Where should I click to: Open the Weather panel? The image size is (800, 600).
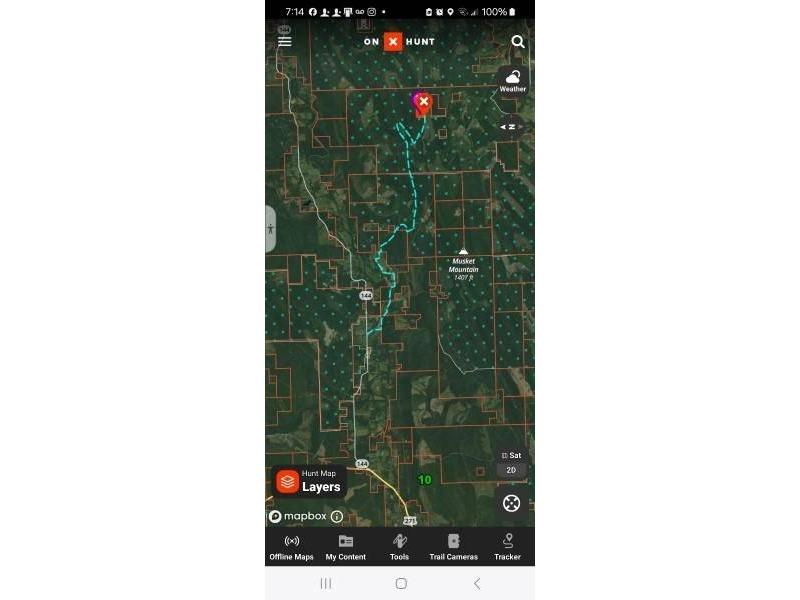tap(512, 81)
